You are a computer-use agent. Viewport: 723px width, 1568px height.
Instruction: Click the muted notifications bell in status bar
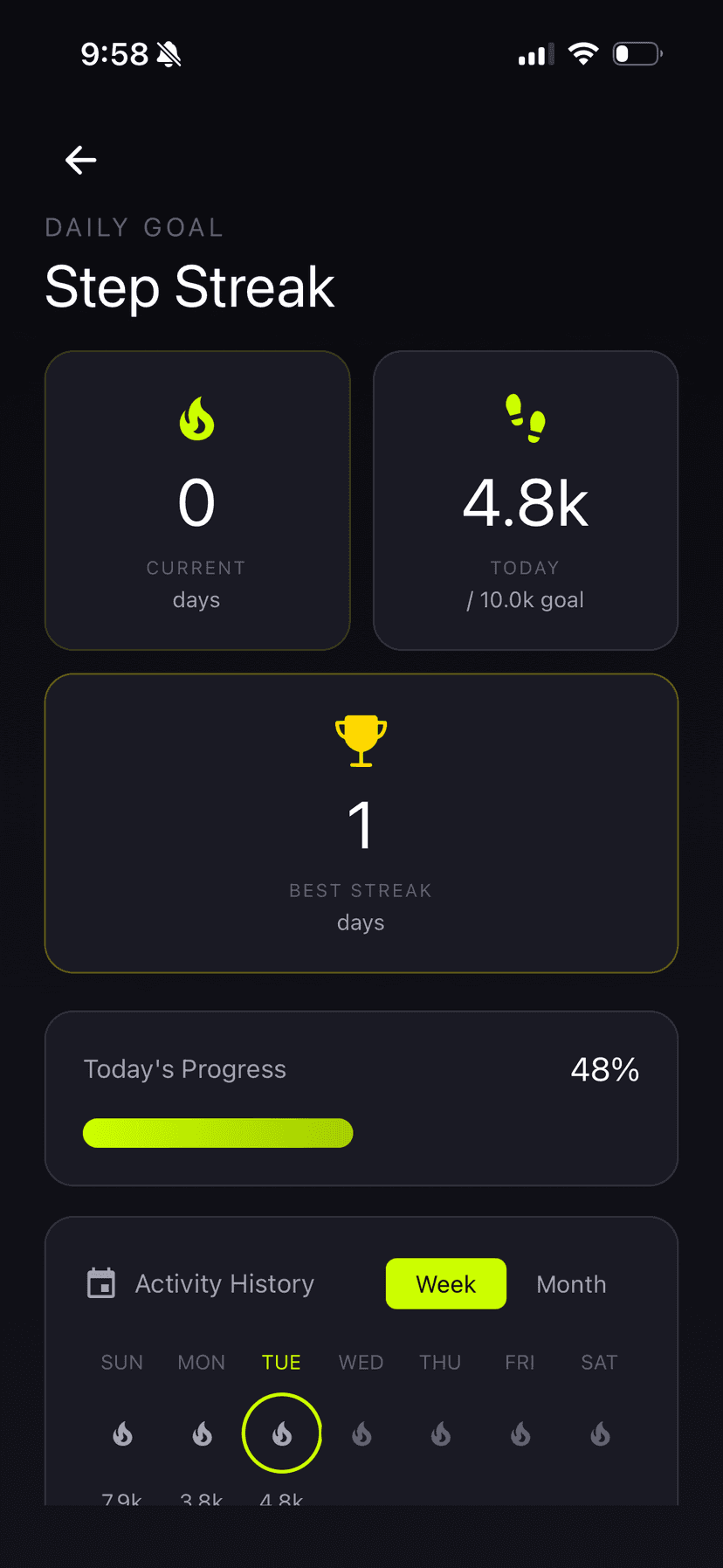[169, 54]
